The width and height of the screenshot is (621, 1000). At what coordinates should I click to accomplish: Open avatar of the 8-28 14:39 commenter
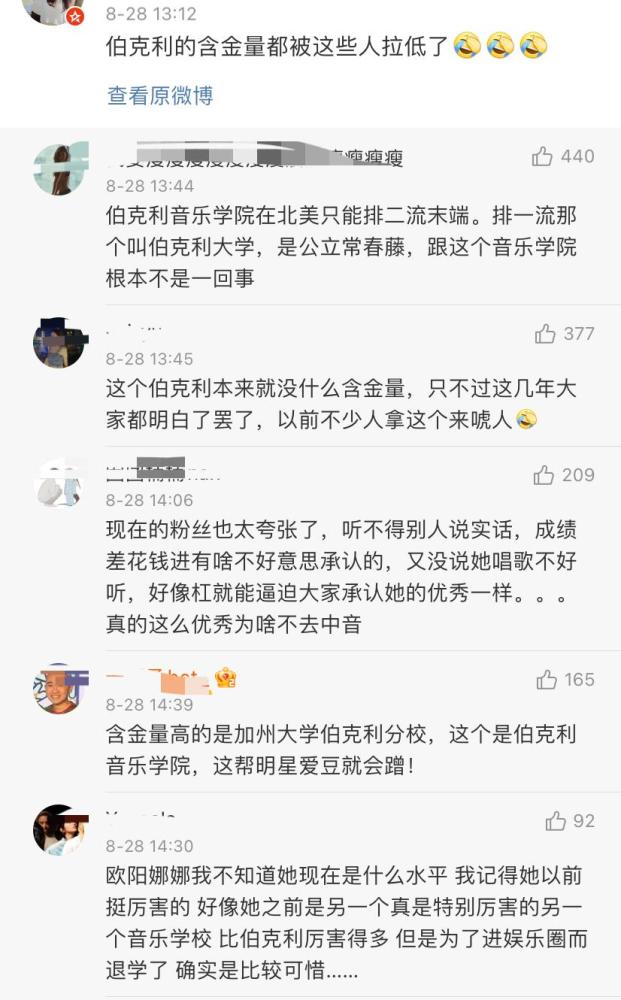click(x=60, y=688)
